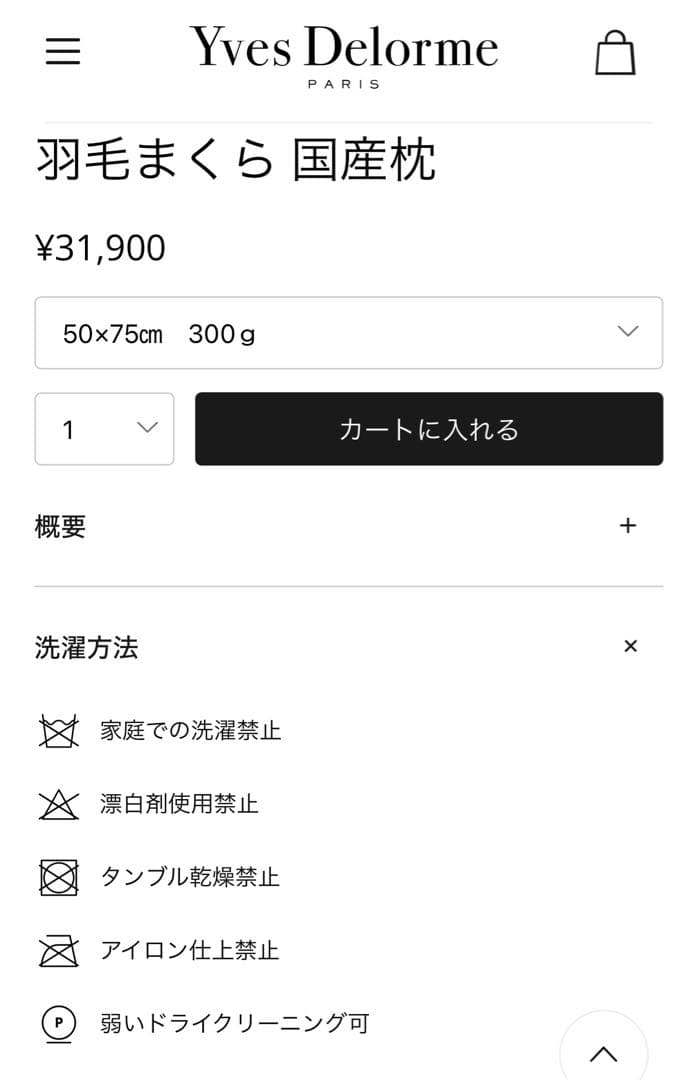Tap the カートに入れる button
Viewport: 698px width, 1080px height.
[x=428, y=429]
